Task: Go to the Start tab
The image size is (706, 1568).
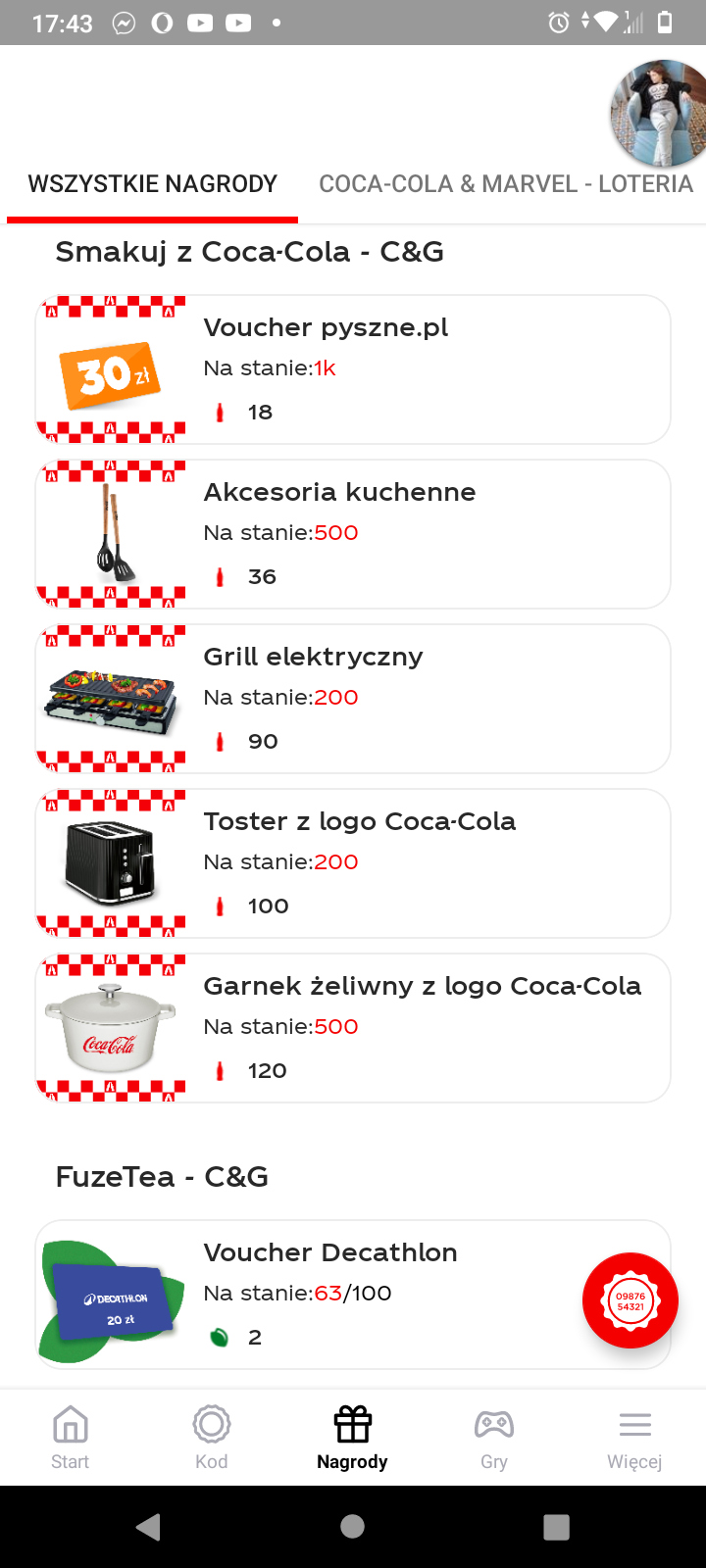Action: (x=71, y=1437)
